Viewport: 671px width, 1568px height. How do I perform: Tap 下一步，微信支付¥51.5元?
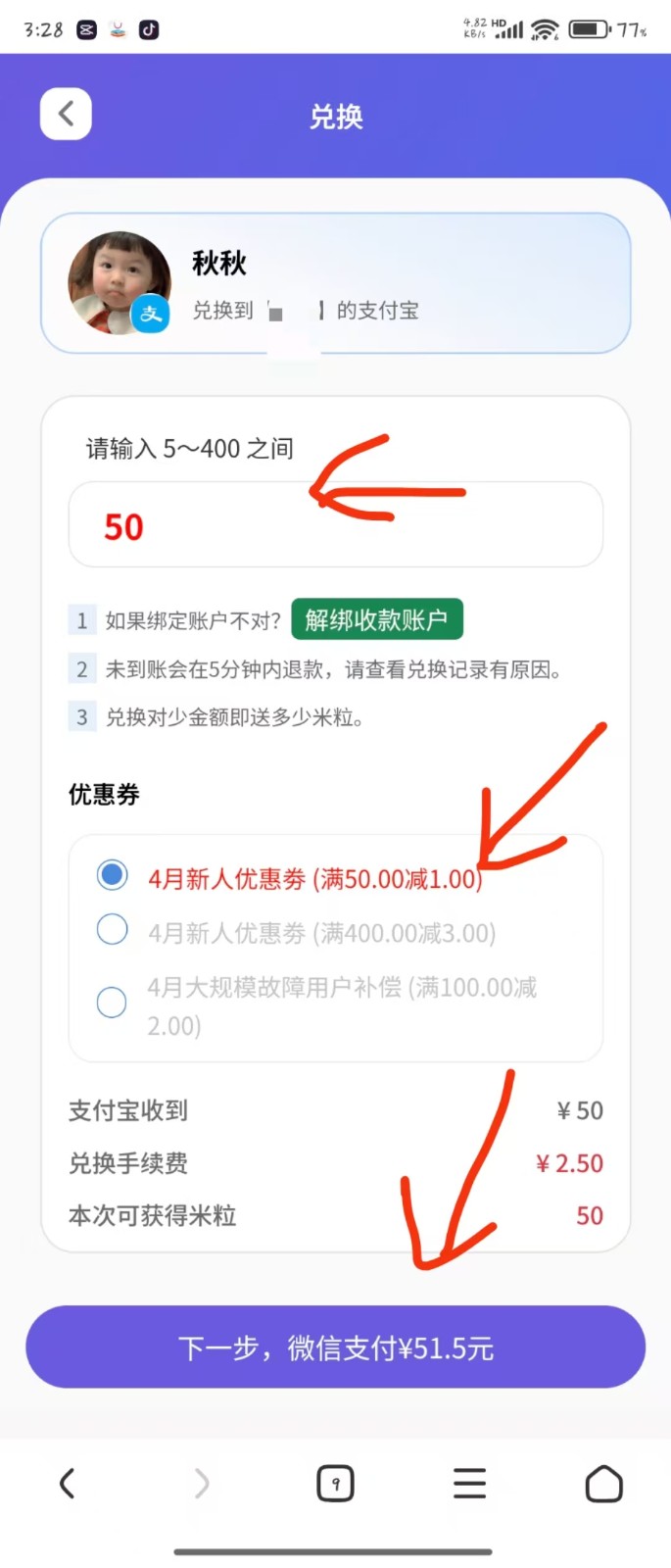point(335,1347)
